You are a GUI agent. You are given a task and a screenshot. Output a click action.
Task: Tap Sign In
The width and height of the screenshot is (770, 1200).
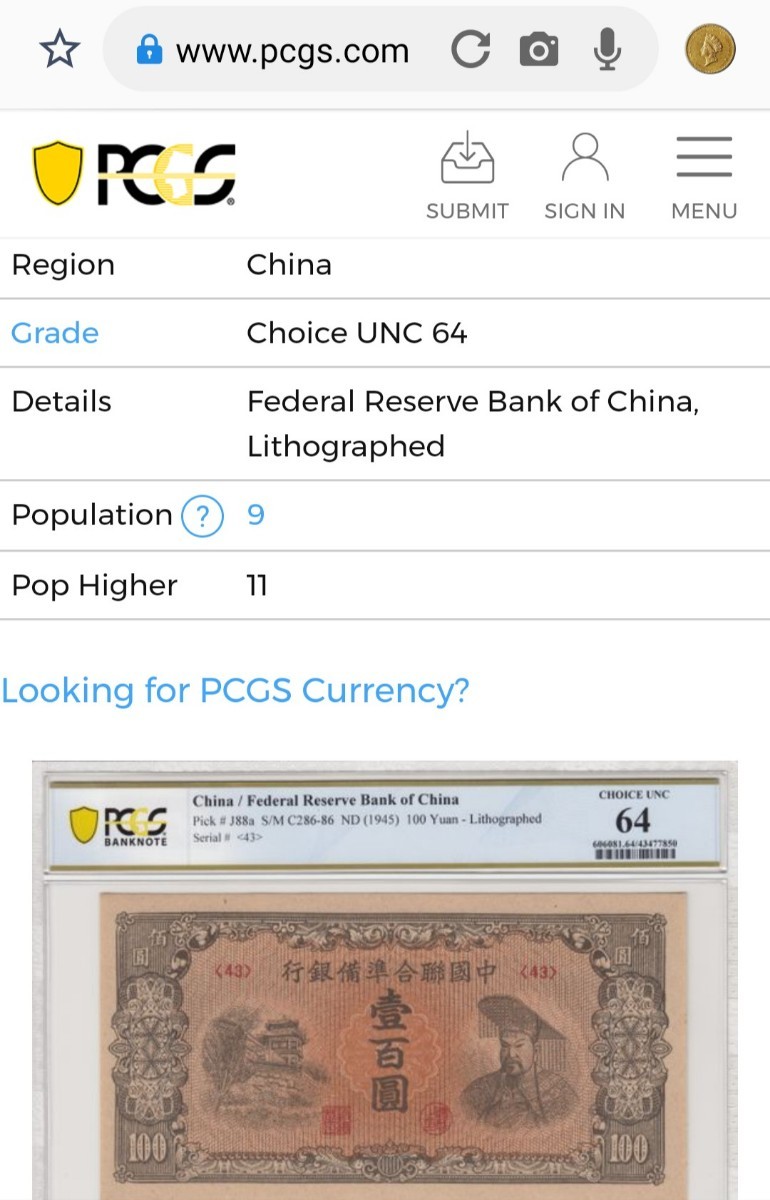point(584,175)
